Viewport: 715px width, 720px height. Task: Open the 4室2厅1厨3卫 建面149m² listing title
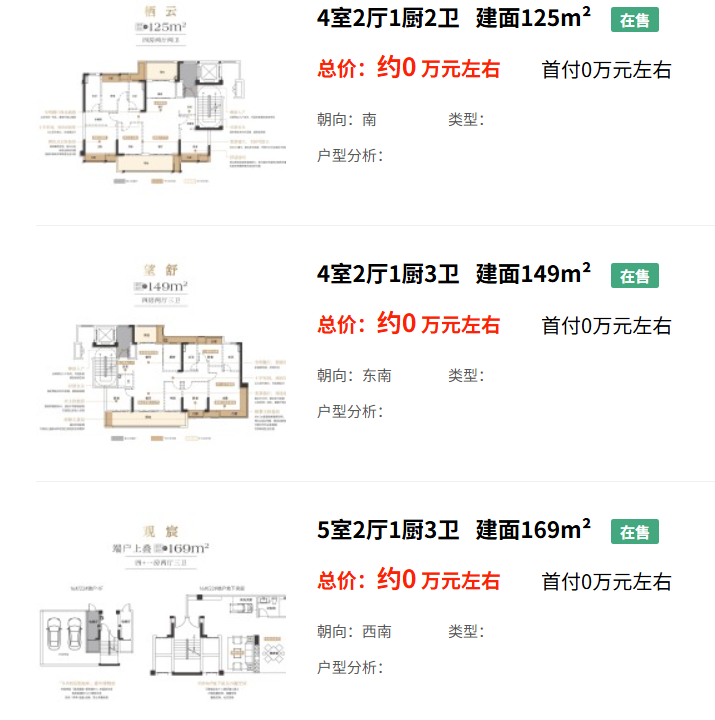453,273
